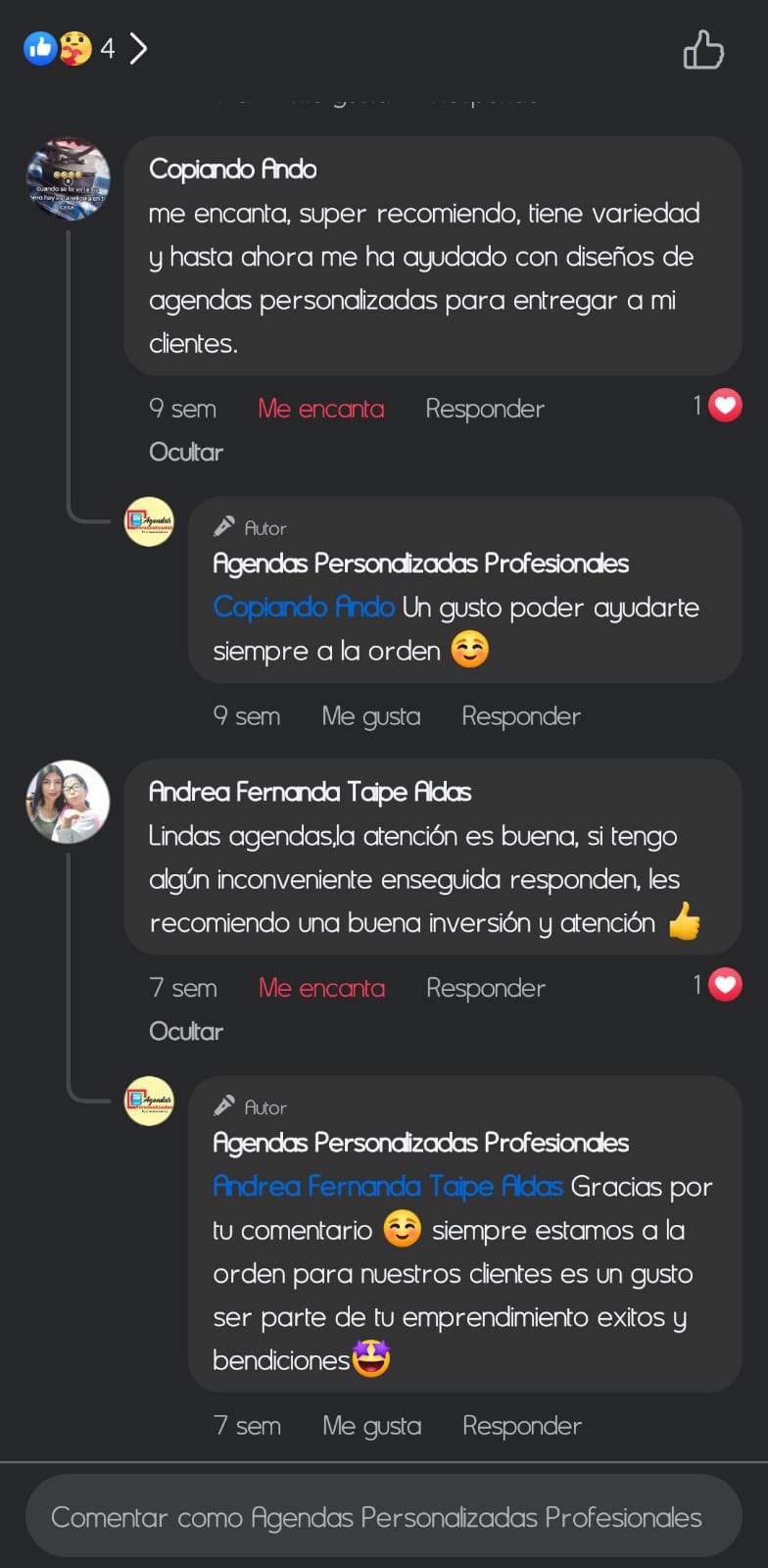Tap the Comentar como Agendas Personalizadas field
The width and height of the screenshot is (768, 1568).
pyautogui.click(x=383, y=1517)
